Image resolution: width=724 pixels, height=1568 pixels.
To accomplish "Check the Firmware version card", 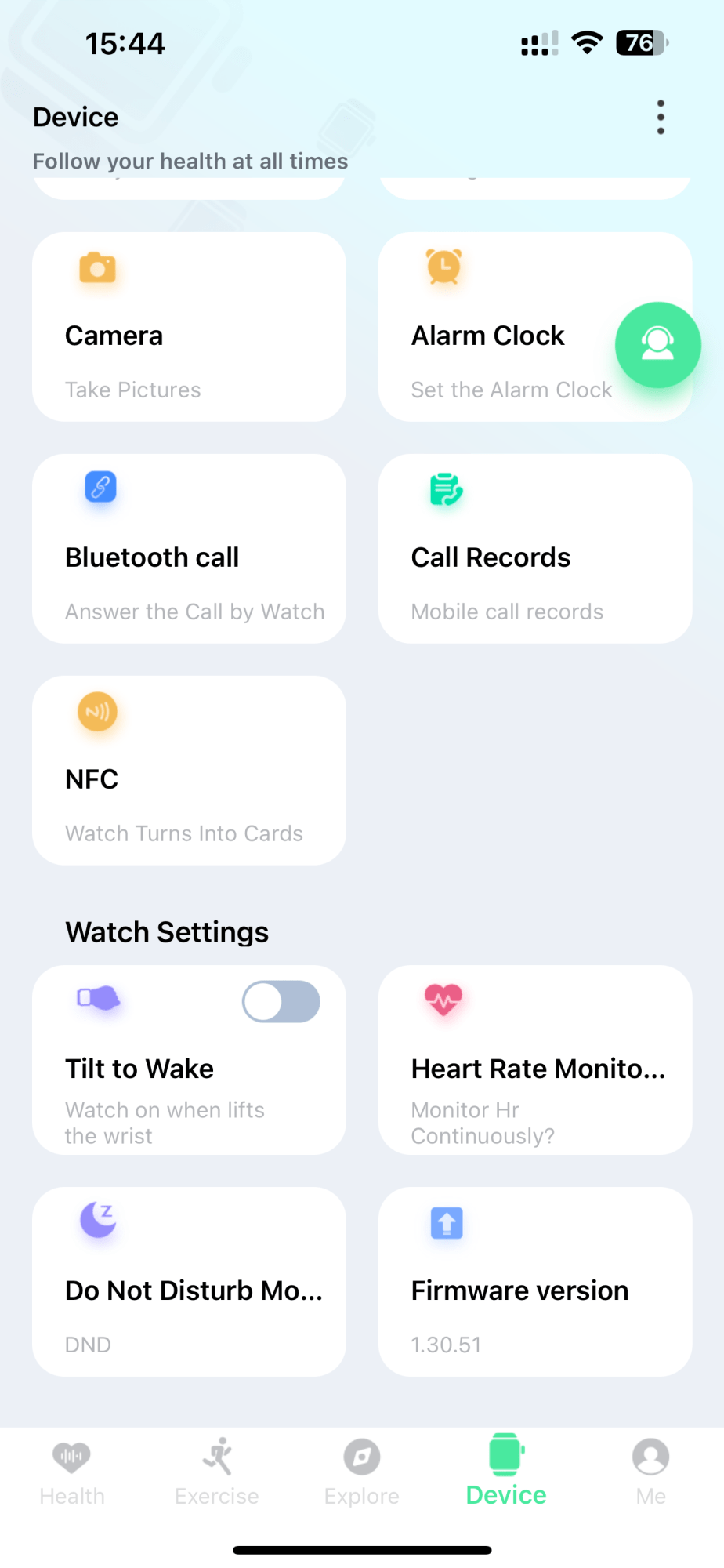I will click(x=535, y=1282).
